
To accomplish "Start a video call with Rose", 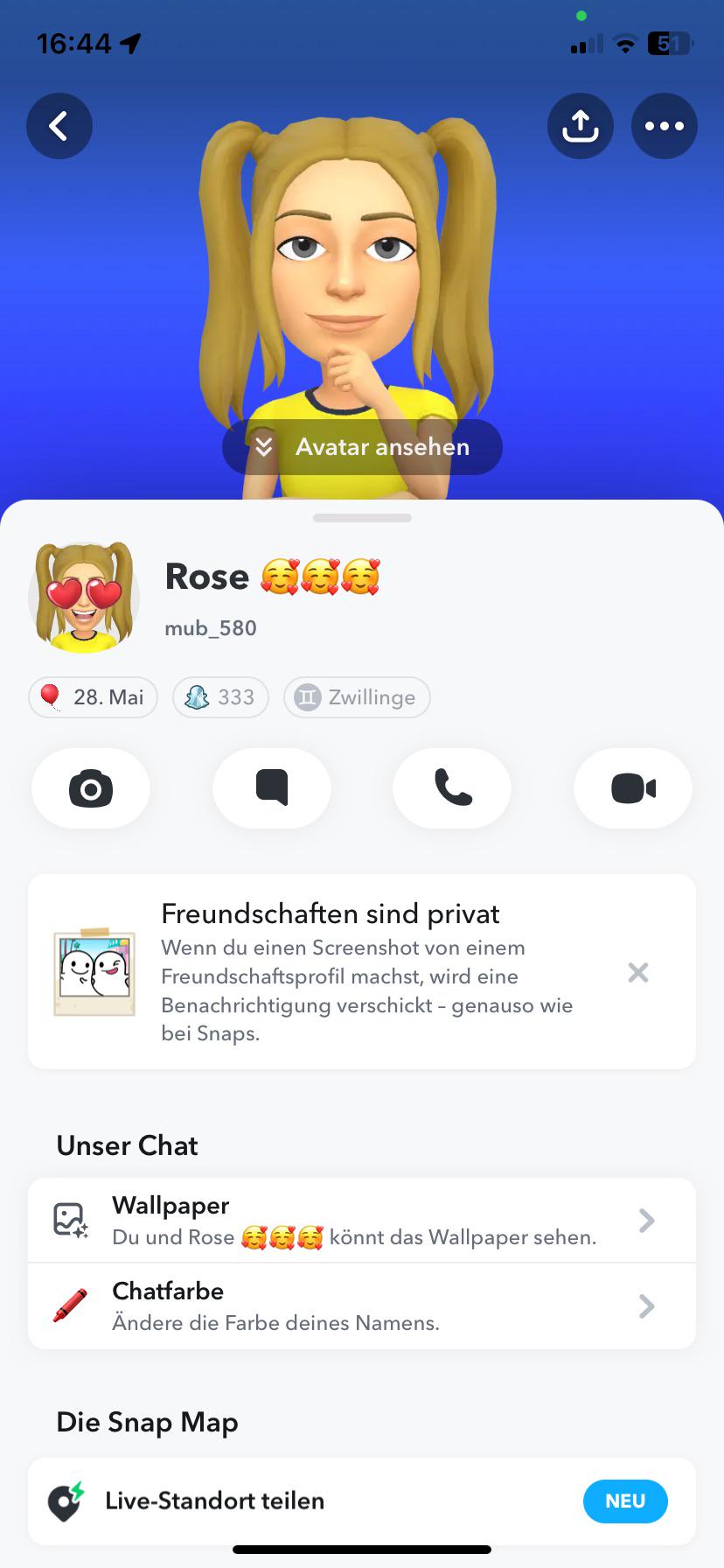I will click(633, 788).
